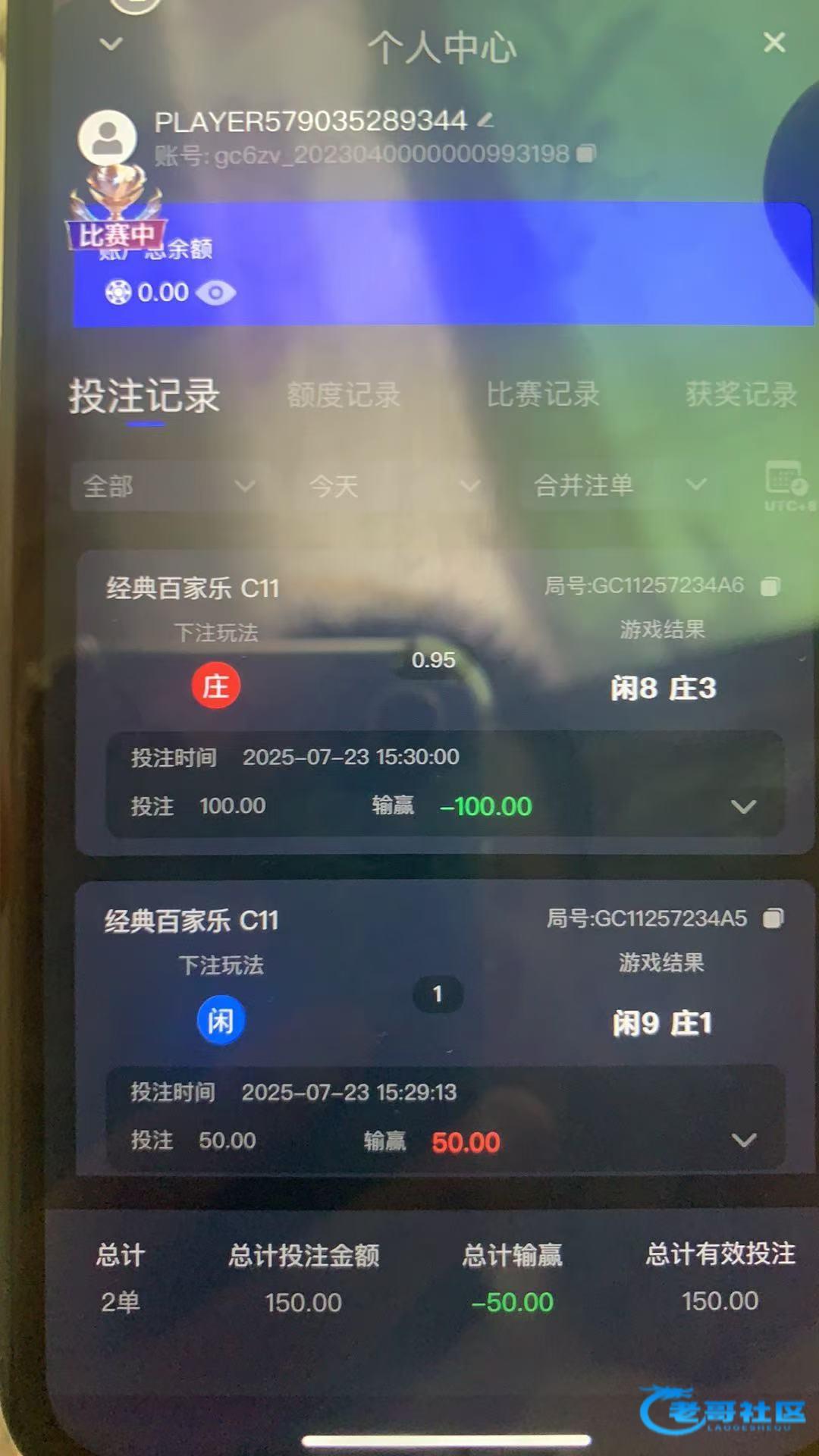Switch to 获奖记录 tab
This screenshot has width=819, height=1456.
coord(741,394)
